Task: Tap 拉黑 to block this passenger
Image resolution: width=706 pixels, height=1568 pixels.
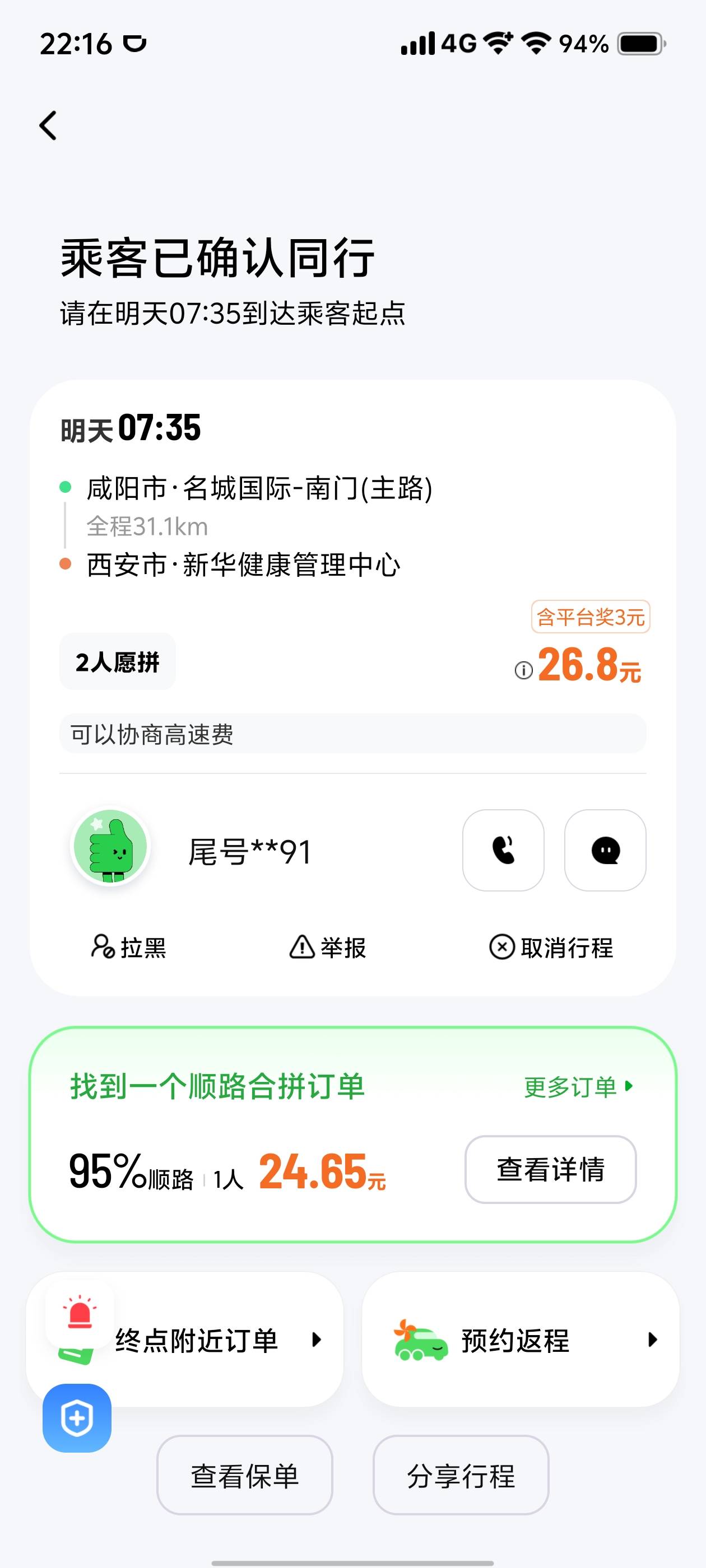Action: pos(128,947)
